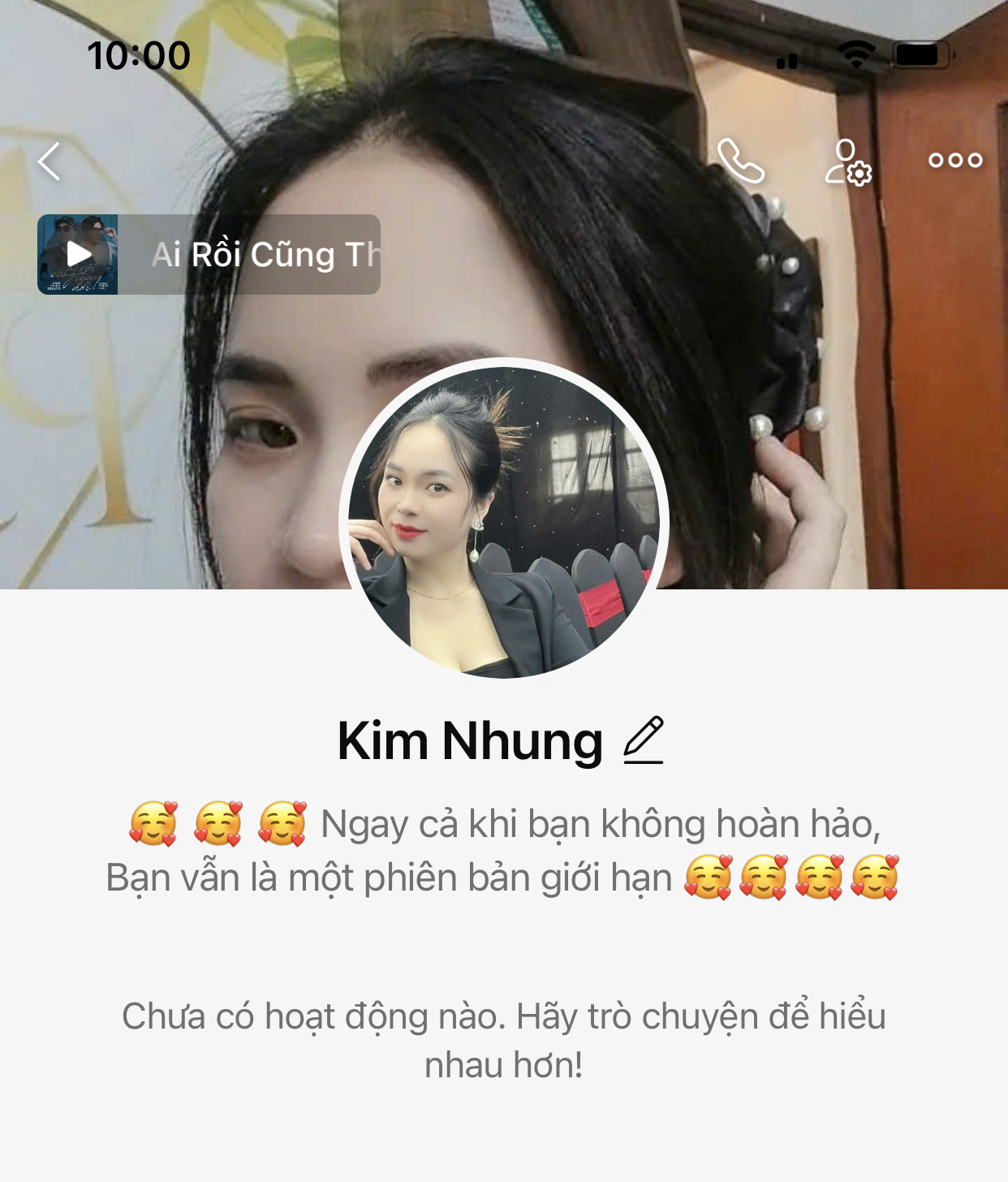Open the three-dot more options menu
The height and width of the screenshot is (1182, 1008).
click(955, 161)
